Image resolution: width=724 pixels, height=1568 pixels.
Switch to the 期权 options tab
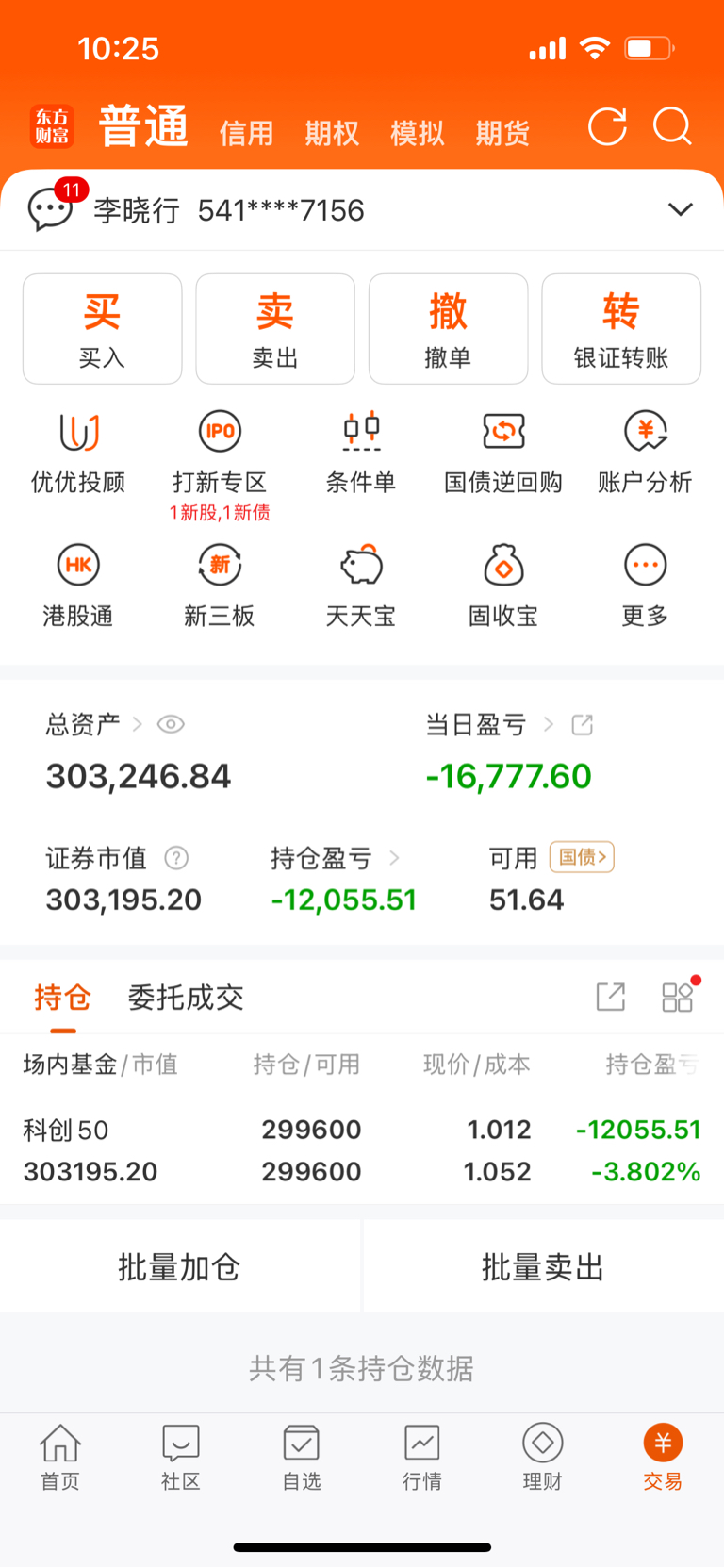(x=331, y=134)
